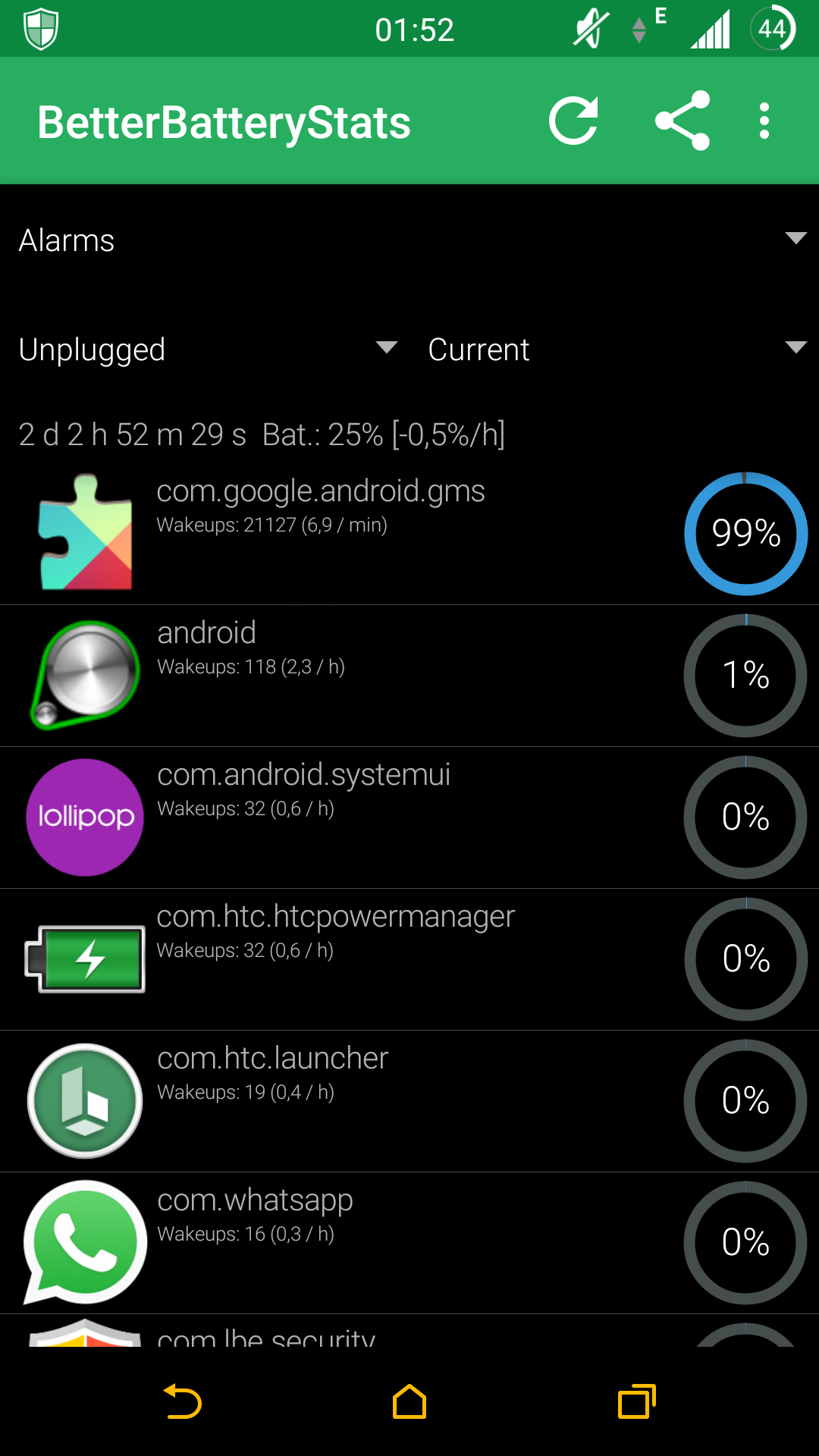
Task: View com.android.systemui alarm entry
Action: click(x=409, y=817)
